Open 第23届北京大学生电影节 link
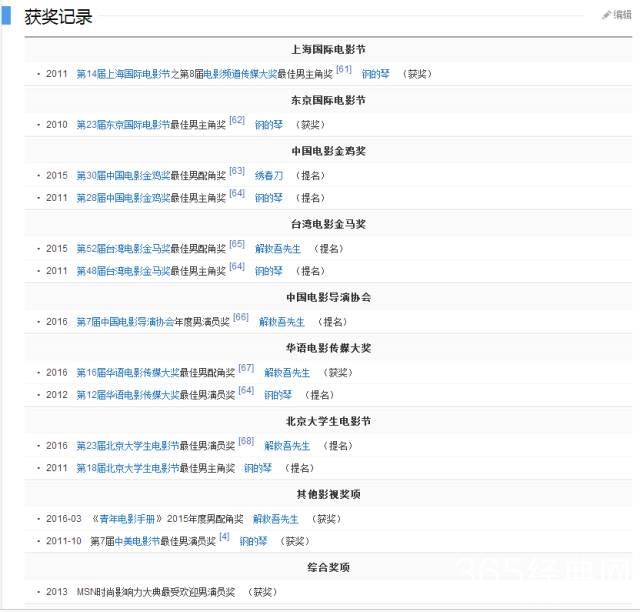640x612 pixels. coord(128,446)
